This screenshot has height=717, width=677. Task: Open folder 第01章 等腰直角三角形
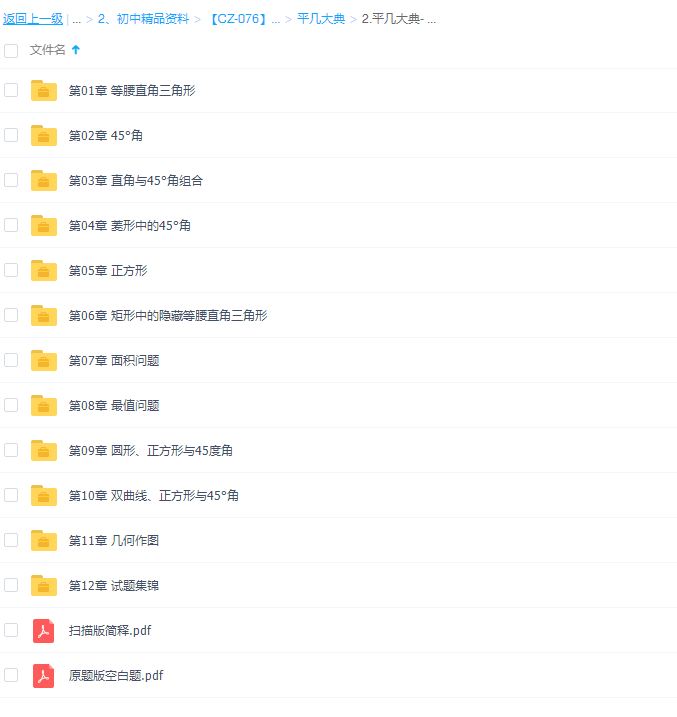pyautogui.click(x=131, y=91)
